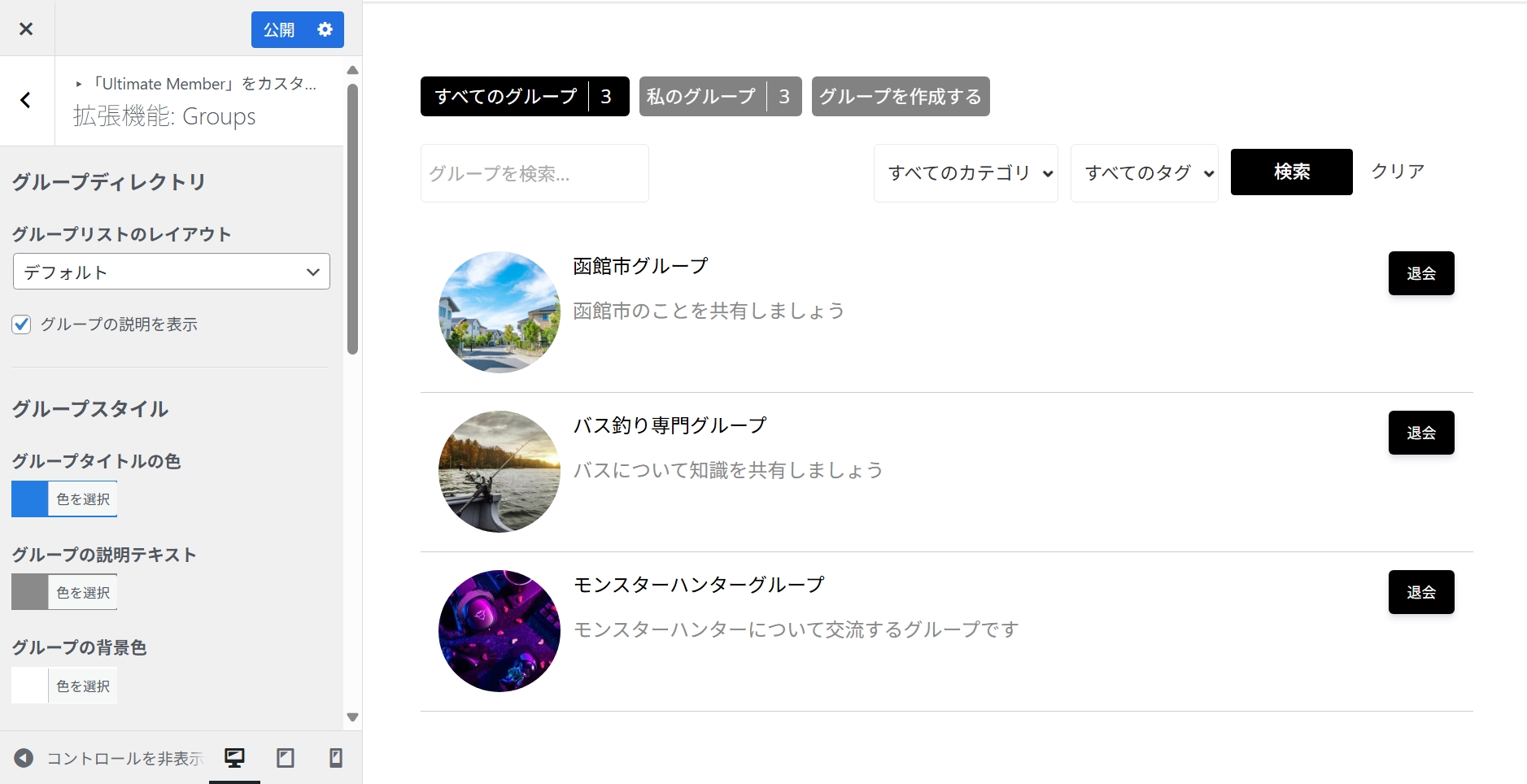Tap the 公開 publish button
1527x784 pixels.
point(279,30)
